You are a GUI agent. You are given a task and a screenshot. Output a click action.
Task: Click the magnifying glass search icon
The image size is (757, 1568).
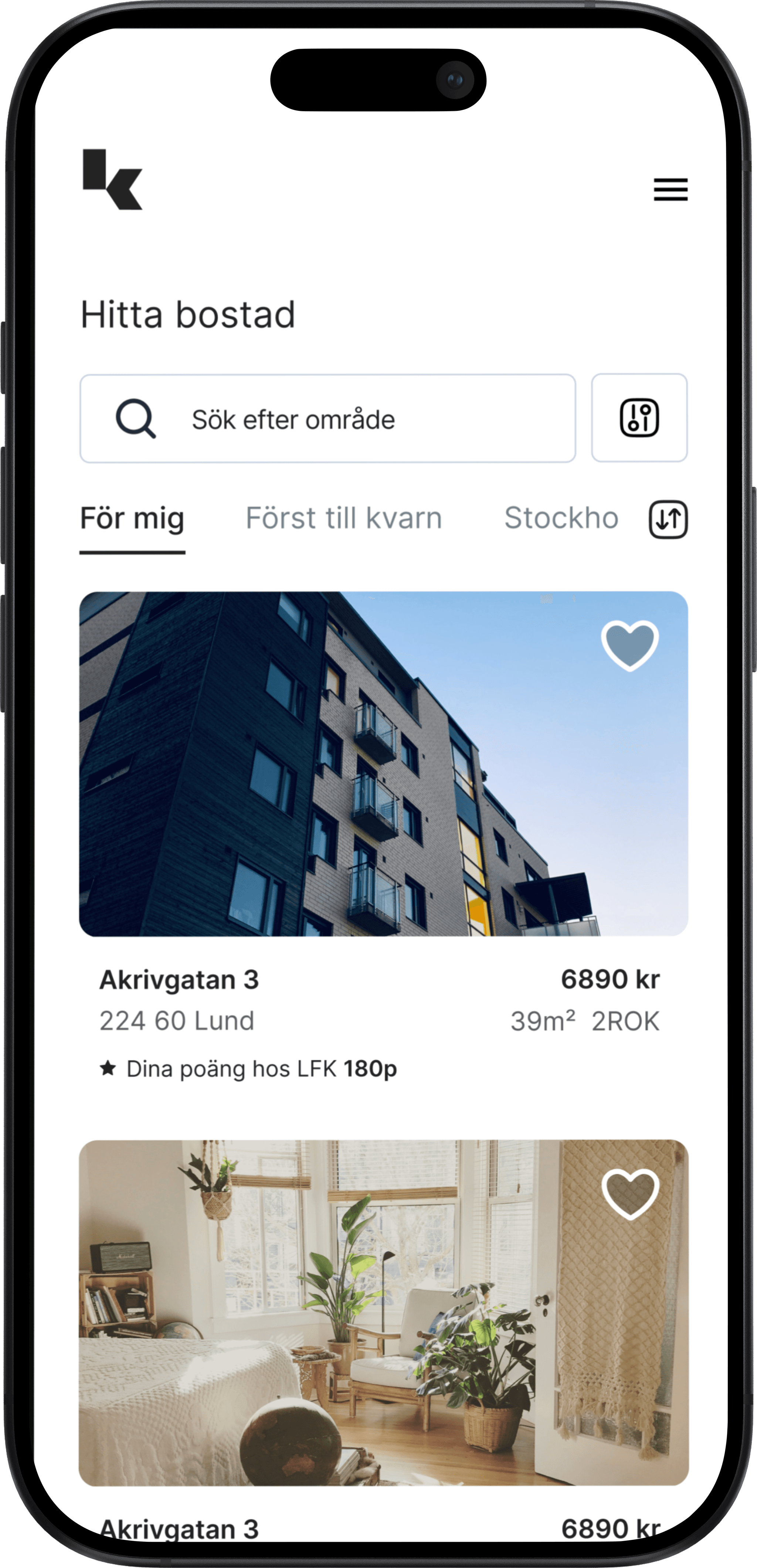point(135,418)
